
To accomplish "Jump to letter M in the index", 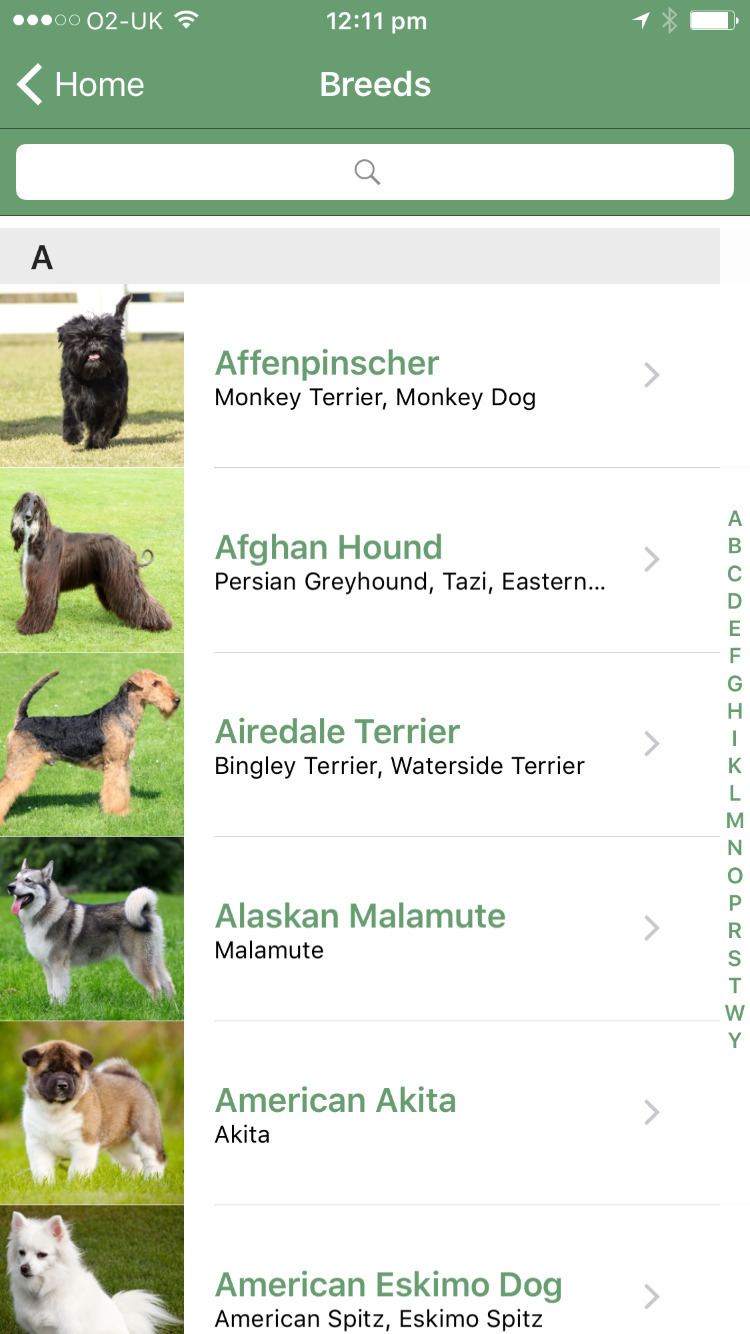I will click(735, 821).
